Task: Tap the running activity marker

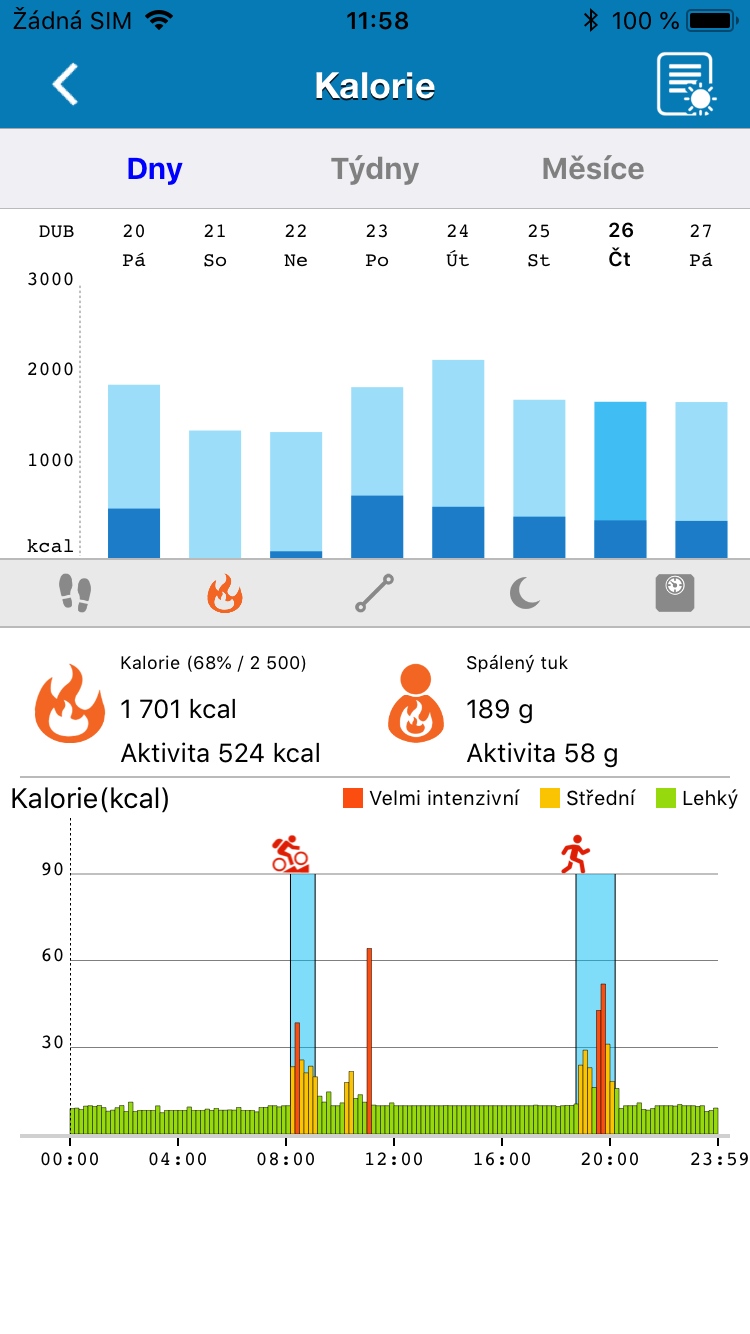Action: click(574, 855)
